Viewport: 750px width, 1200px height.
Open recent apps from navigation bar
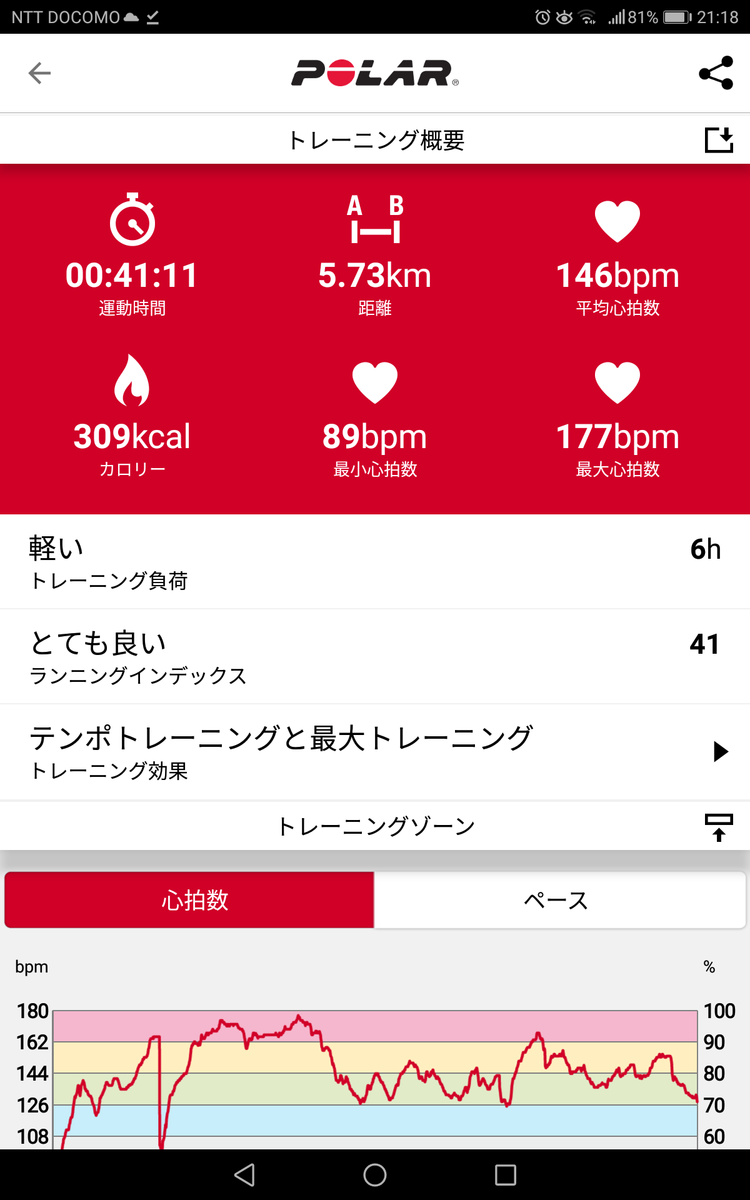(x=506, y=1174)
